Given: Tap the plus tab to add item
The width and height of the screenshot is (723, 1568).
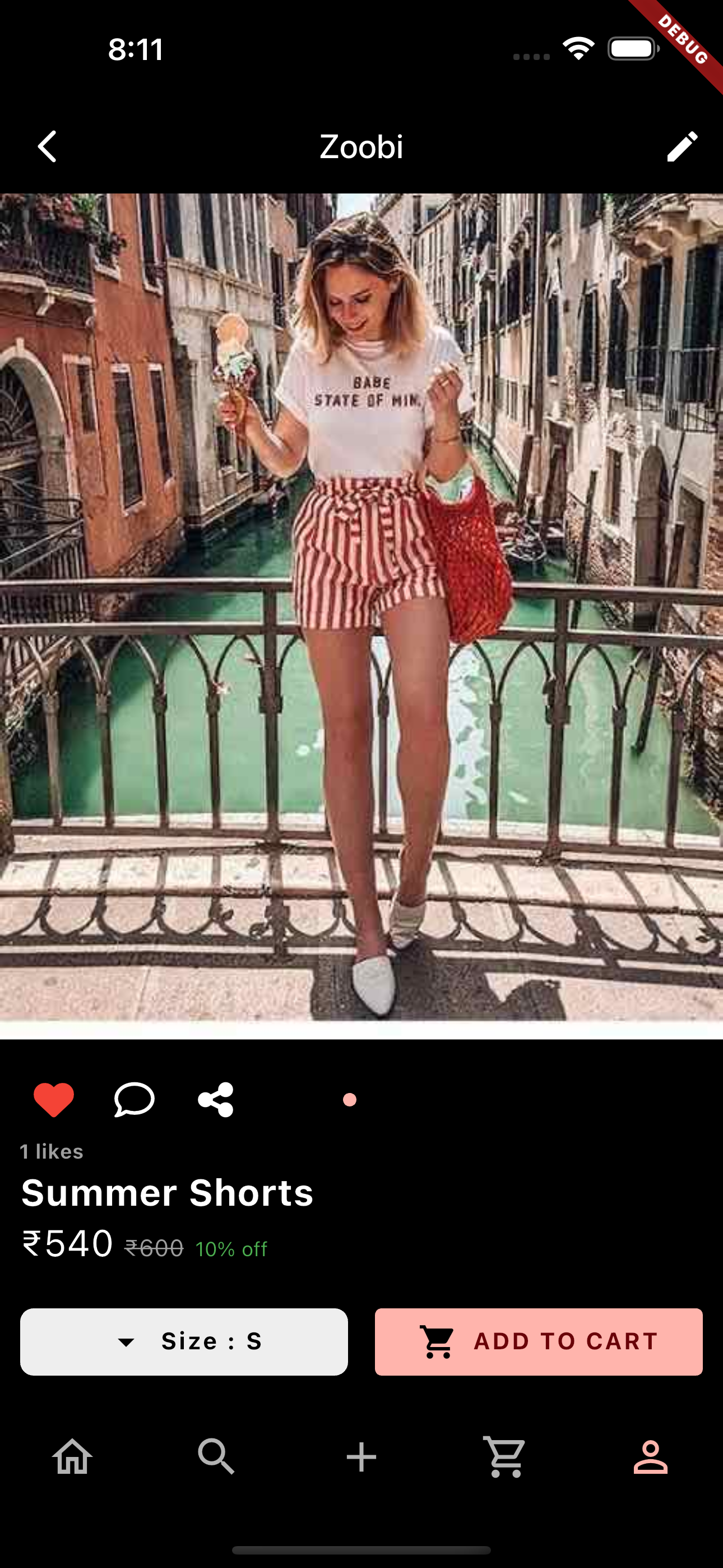Looking at the screenshot, I should [361, 1456].
